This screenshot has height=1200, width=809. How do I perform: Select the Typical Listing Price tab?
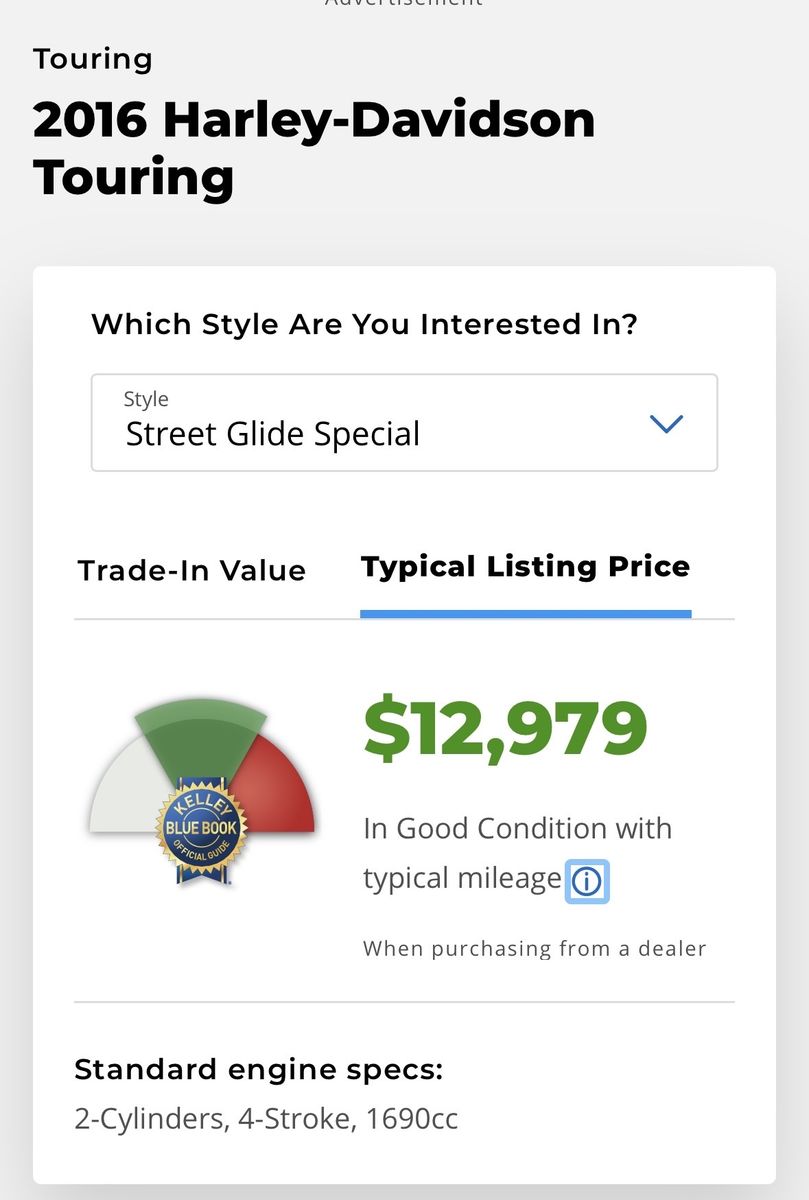[x=525, y=567]
